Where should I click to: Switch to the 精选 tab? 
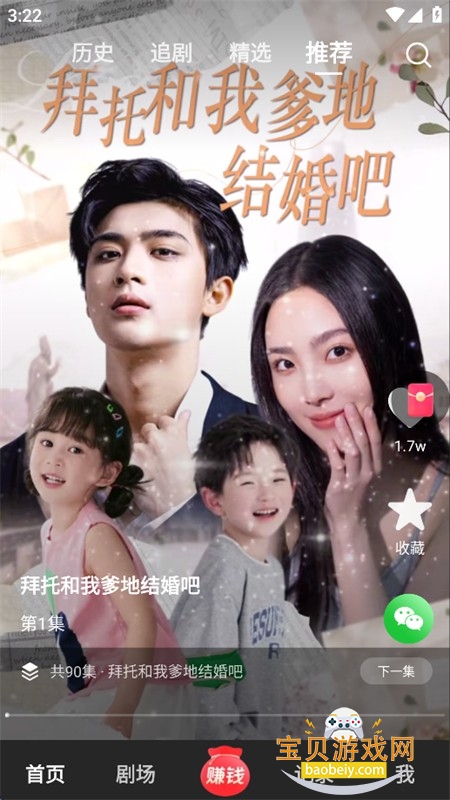(x=250, y=53)
